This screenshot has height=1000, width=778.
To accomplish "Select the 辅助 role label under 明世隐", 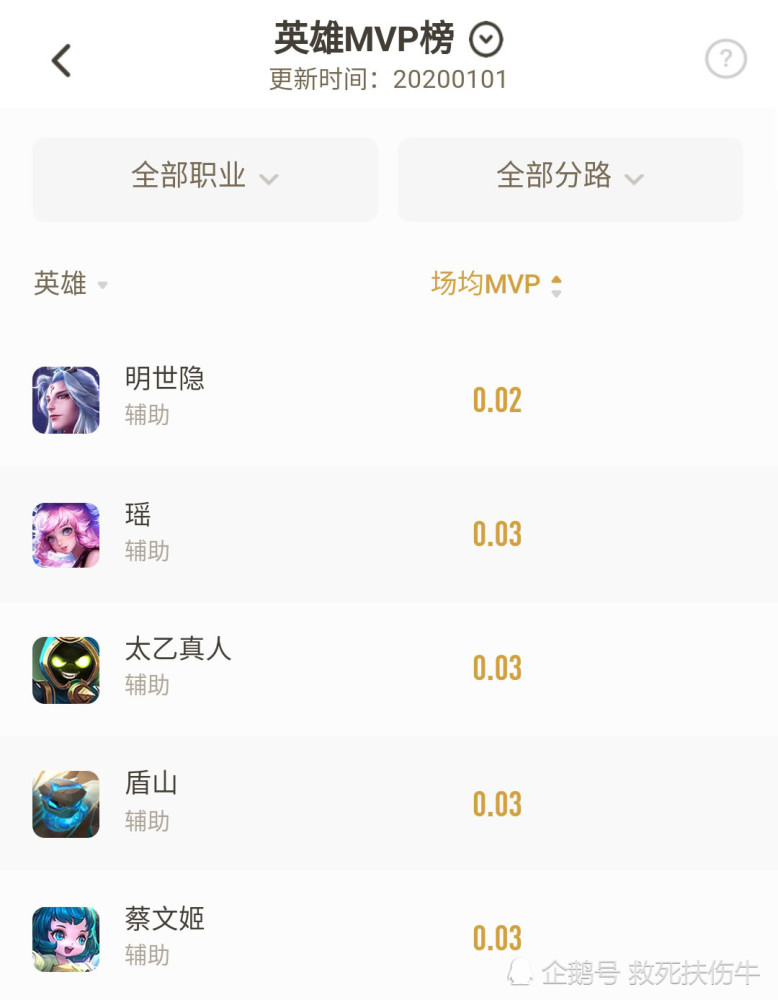I will tap(146, 416).
